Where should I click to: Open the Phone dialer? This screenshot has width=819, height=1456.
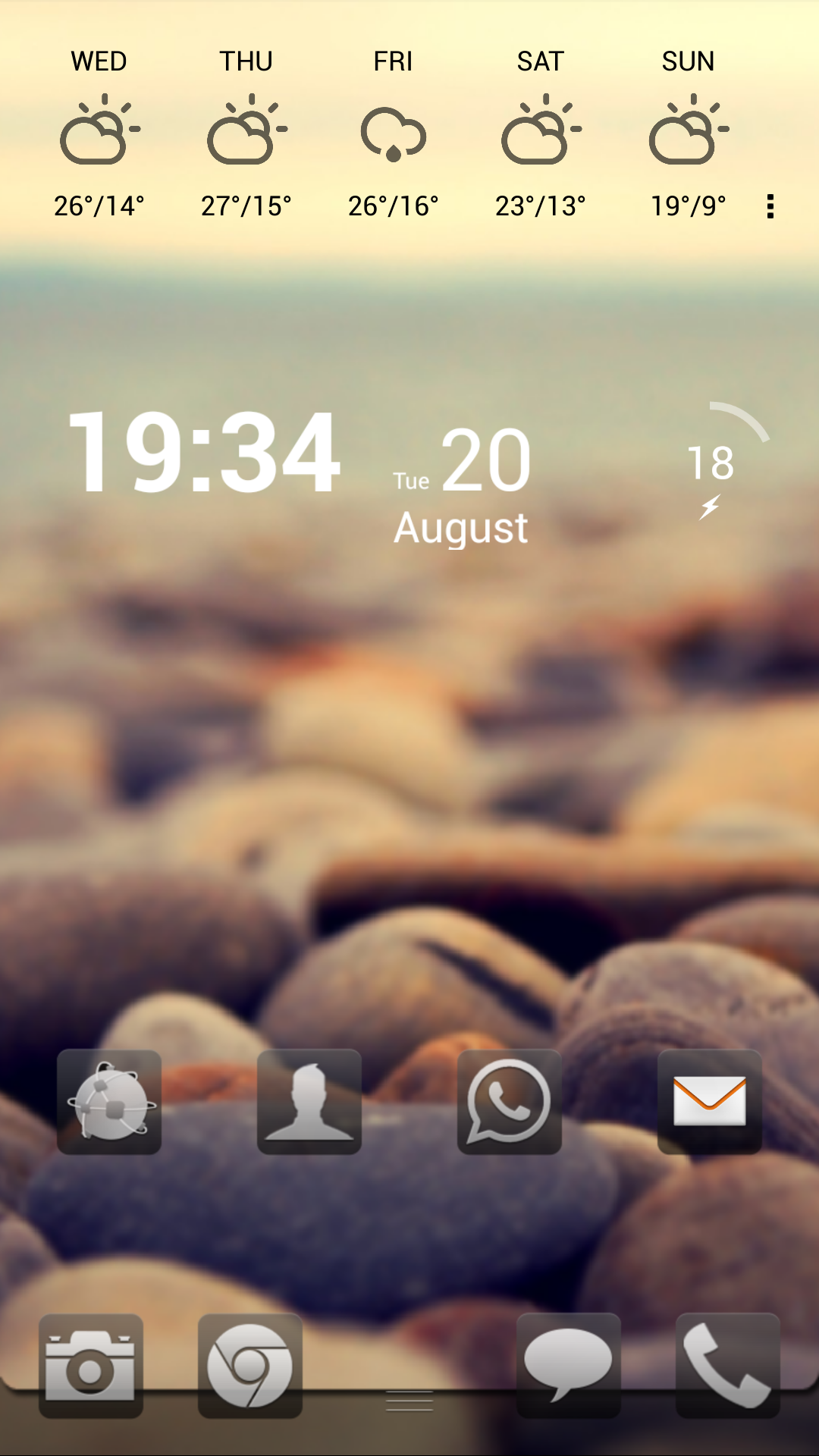(728, 1366)
